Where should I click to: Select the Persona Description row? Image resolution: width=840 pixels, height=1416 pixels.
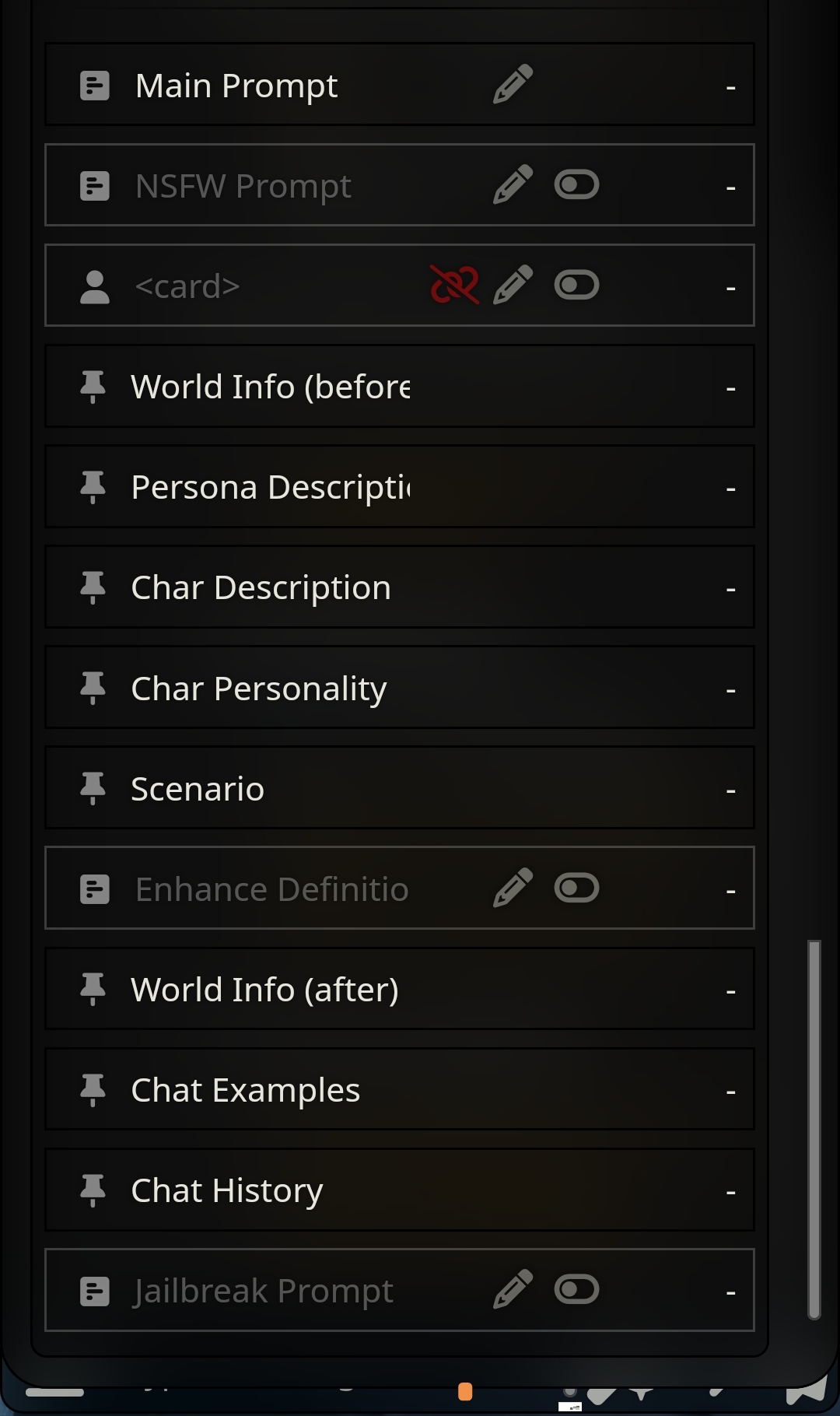pyautogui.click(x=270, y=487)
